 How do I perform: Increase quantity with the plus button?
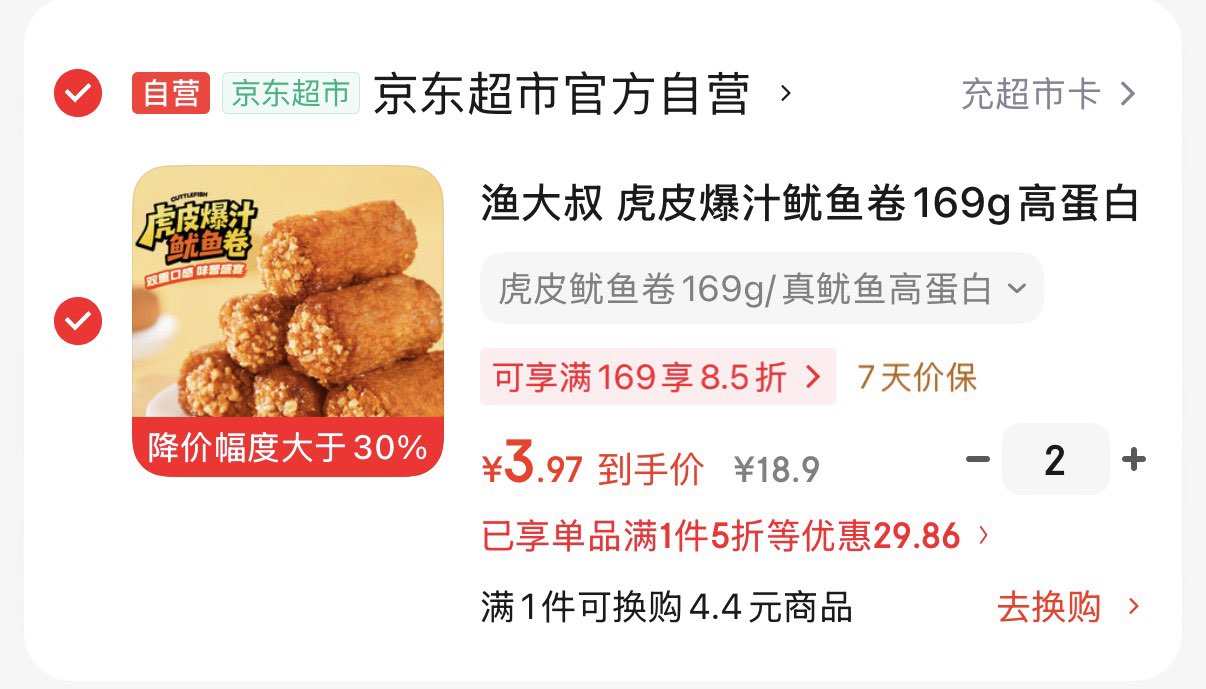[x=1133, y=460]
